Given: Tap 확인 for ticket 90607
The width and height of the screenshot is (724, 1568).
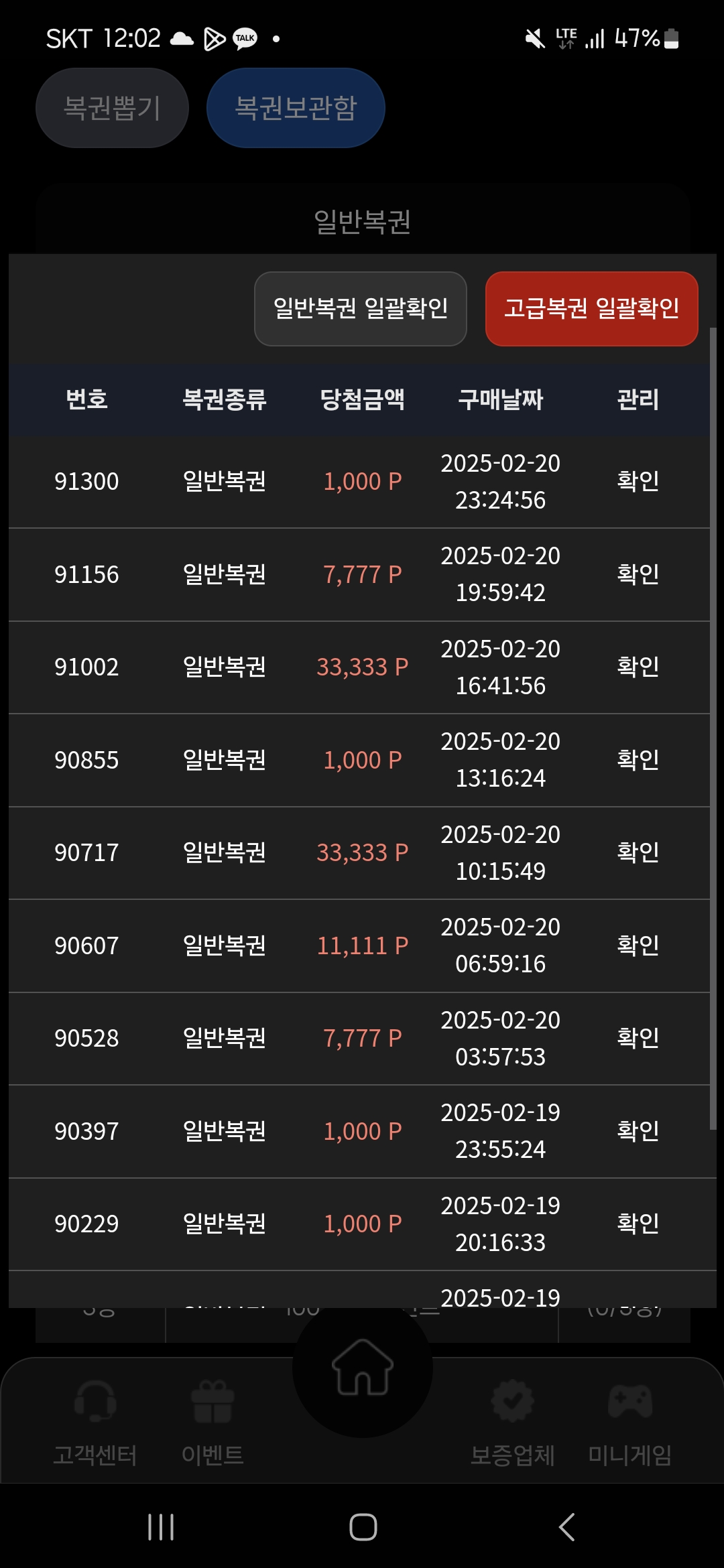Looking at the screenshot, I should point(638,945).
